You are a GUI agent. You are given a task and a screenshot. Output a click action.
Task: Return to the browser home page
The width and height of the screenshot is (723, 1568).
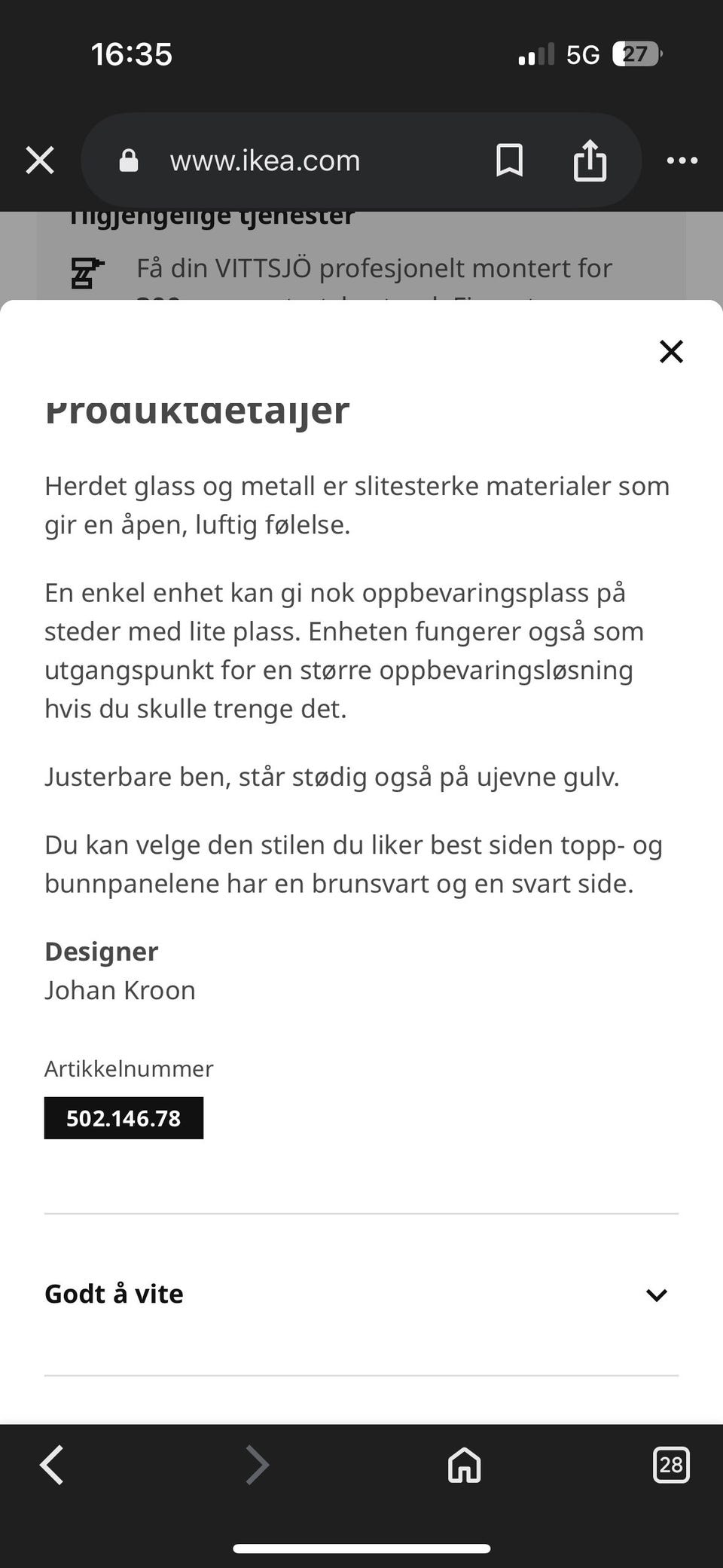(464, 1465)
